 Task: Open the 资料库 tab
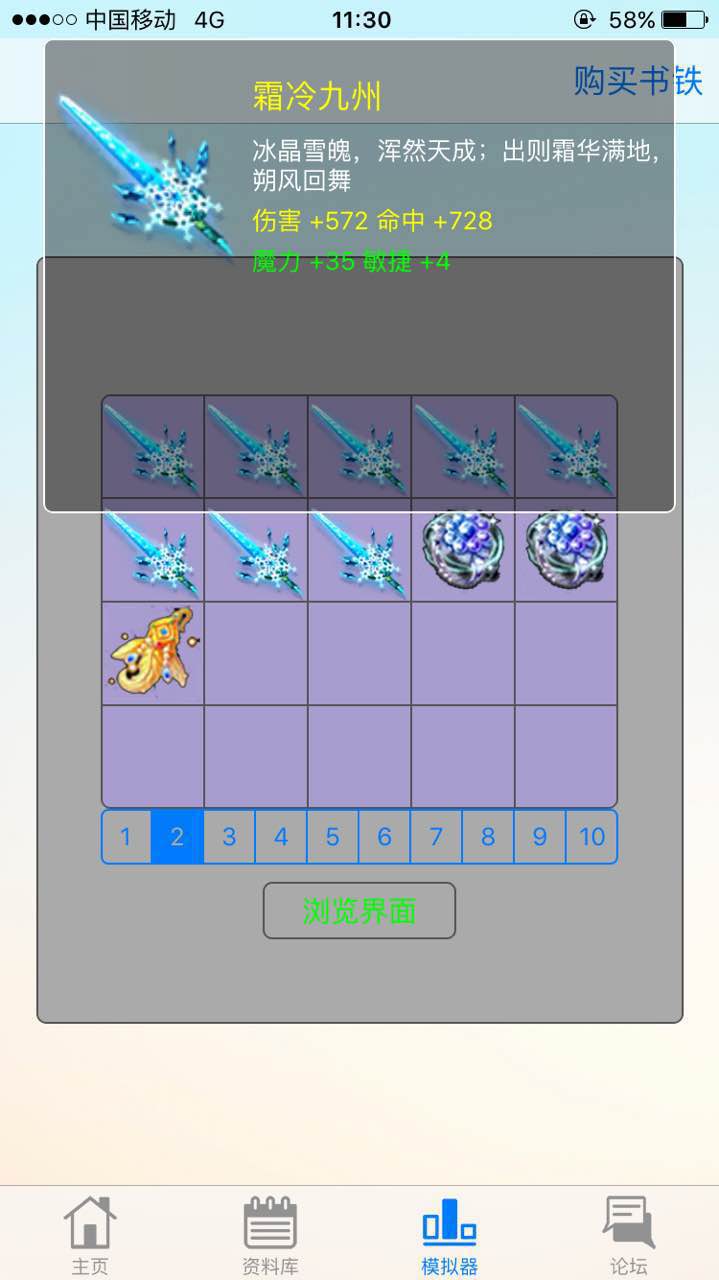click(270, 1235)
